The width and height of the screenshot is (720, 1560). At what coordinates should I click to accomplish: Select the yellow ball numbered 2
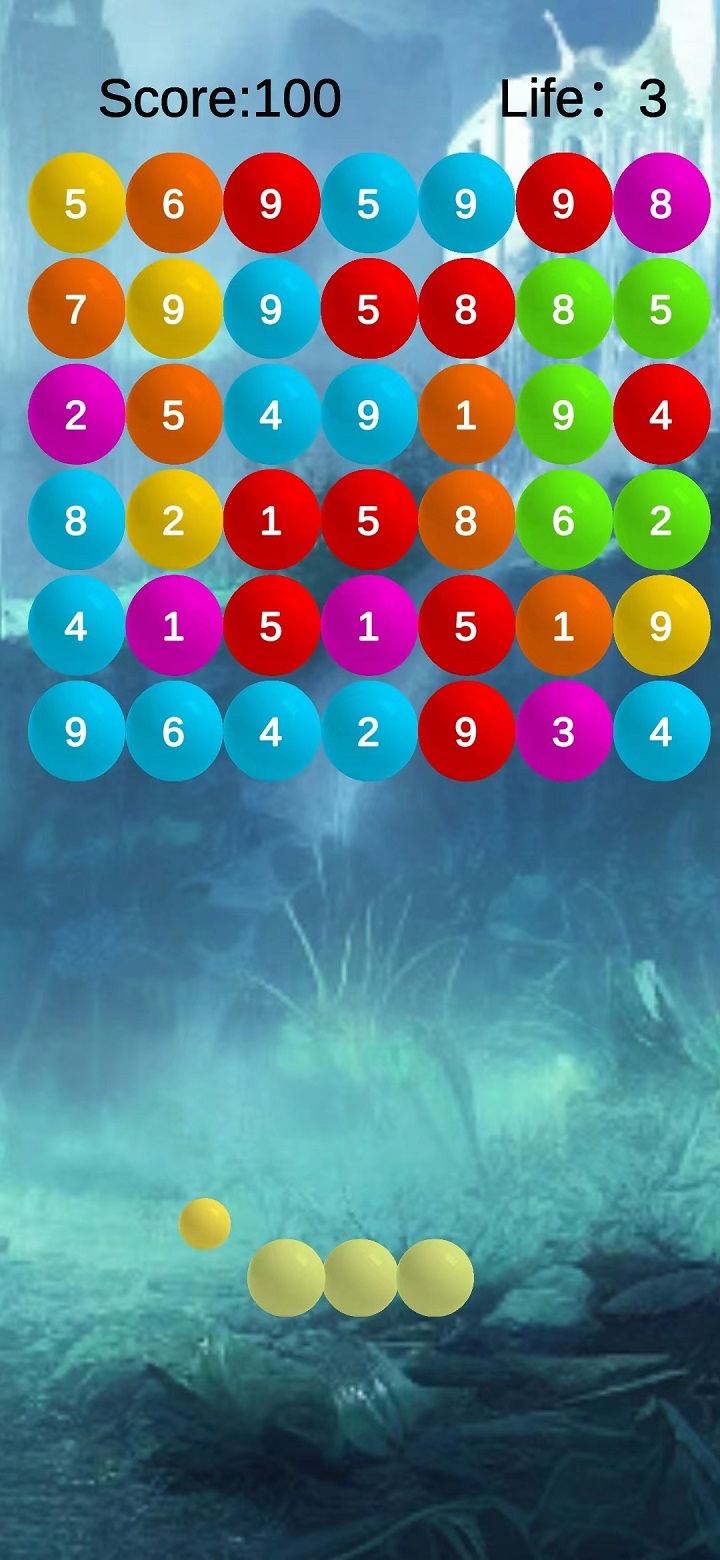[x=174, y=520]
